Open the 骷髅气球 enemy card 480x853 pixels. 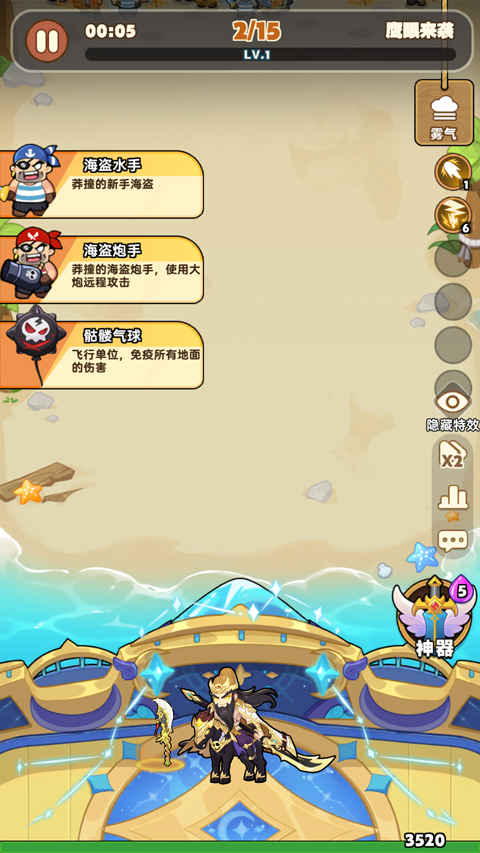pos(101,355)
